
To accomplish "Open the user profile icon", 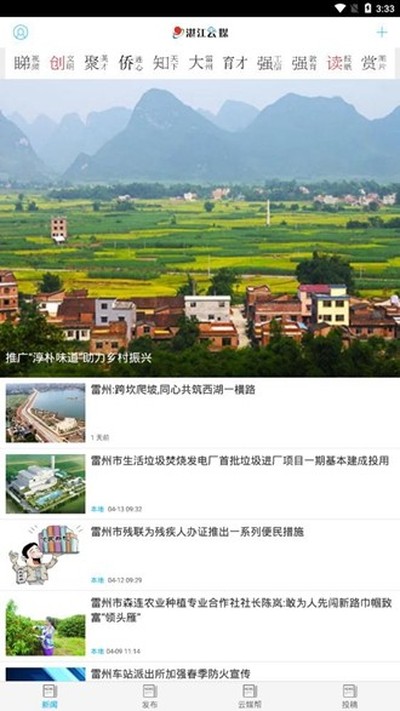I will pos(20,32).
